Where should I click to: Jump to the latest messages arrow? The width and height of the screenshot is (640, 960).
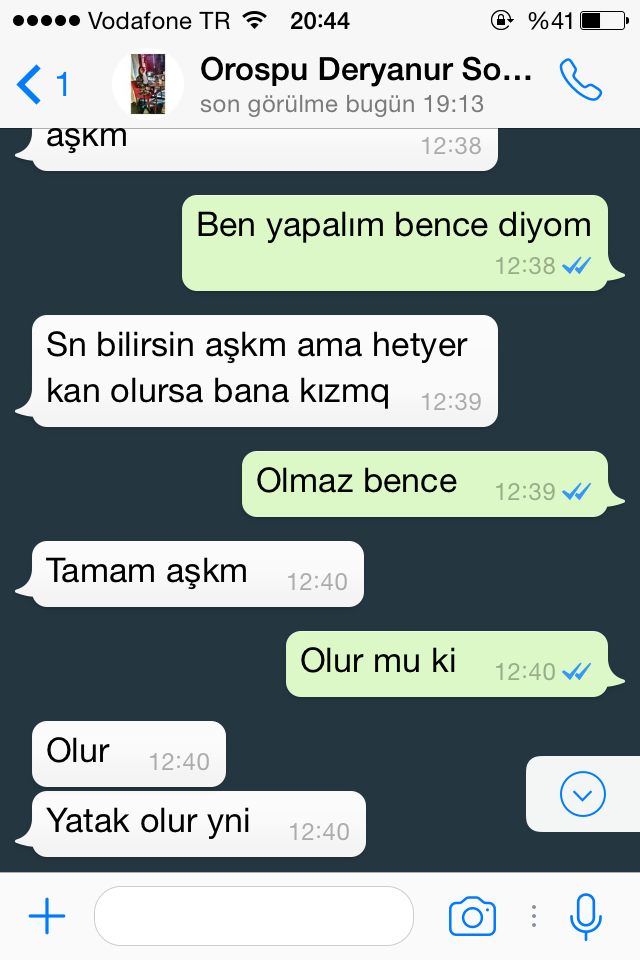[582, 794]
